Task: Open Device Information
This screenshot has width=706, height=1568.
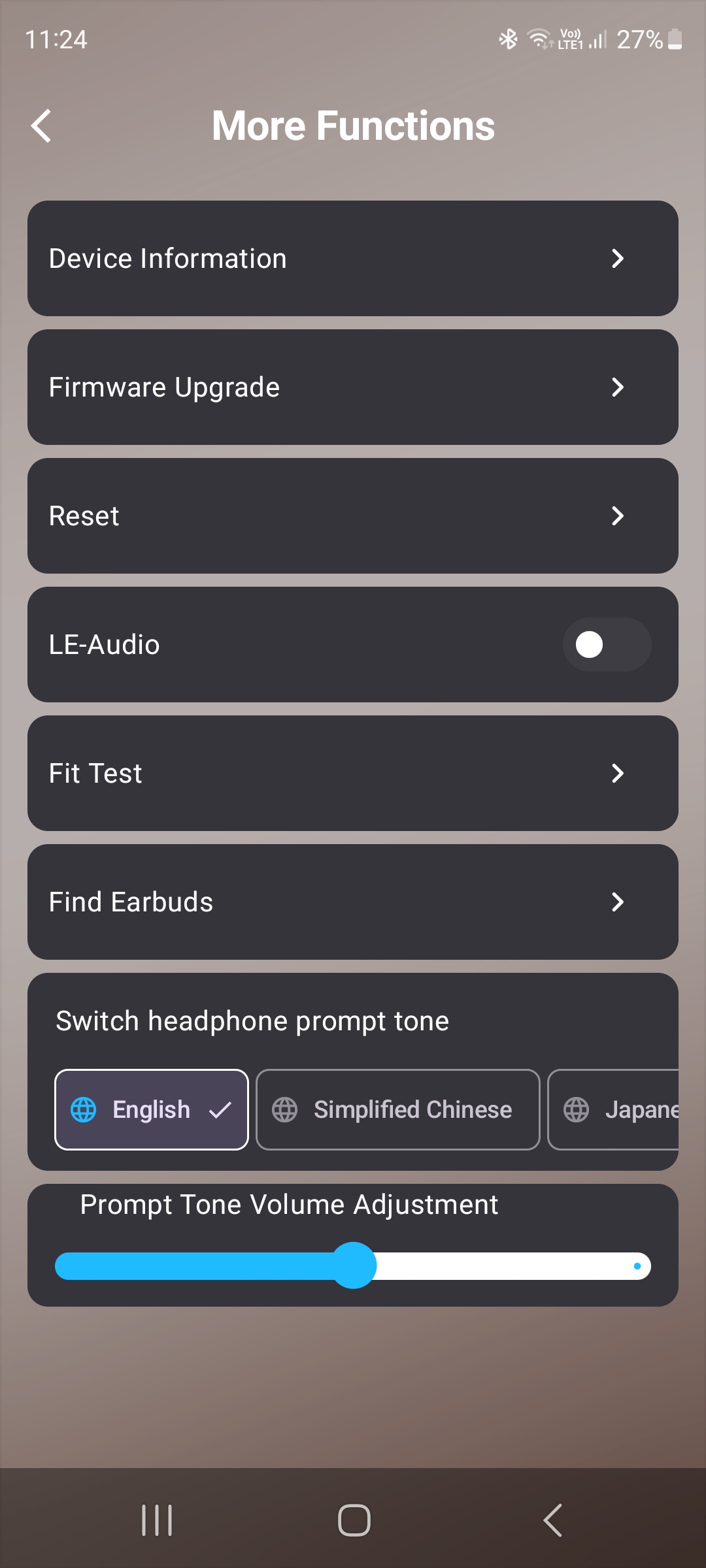Action: [353, 259]
